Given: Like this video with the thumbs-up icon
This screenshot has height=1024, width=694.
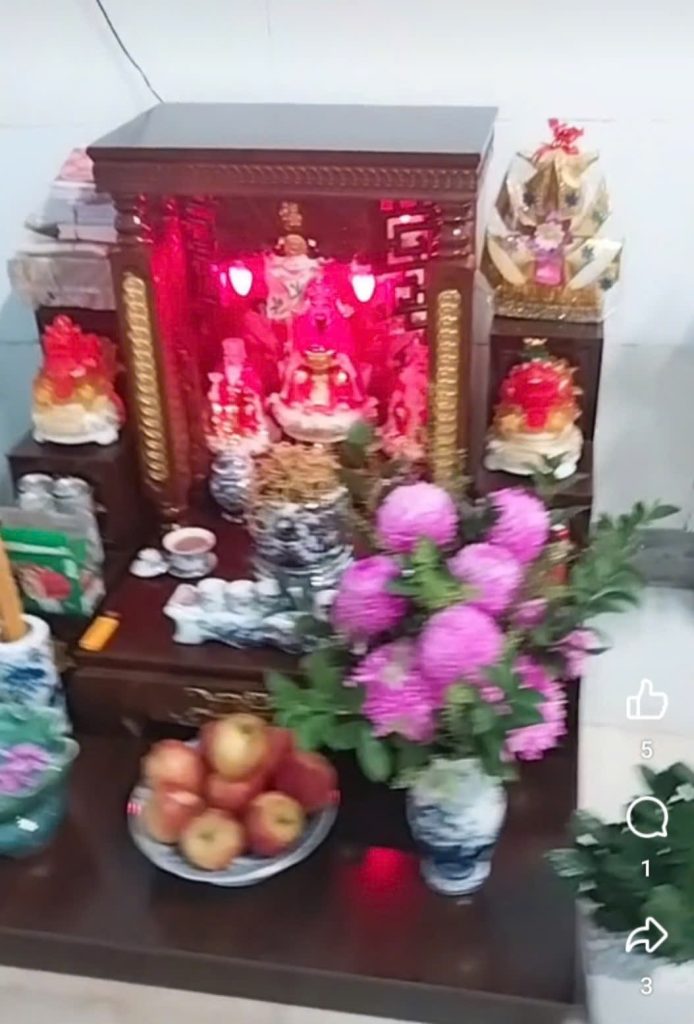Looking at the screenshot, I should tap(646, 701).
